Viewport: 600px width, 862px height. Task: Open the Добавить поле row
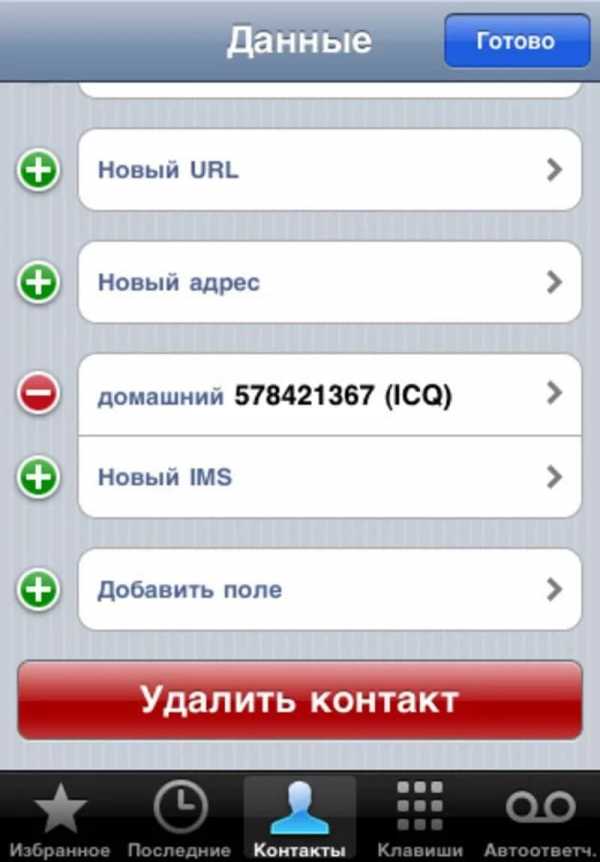[329, 590]
